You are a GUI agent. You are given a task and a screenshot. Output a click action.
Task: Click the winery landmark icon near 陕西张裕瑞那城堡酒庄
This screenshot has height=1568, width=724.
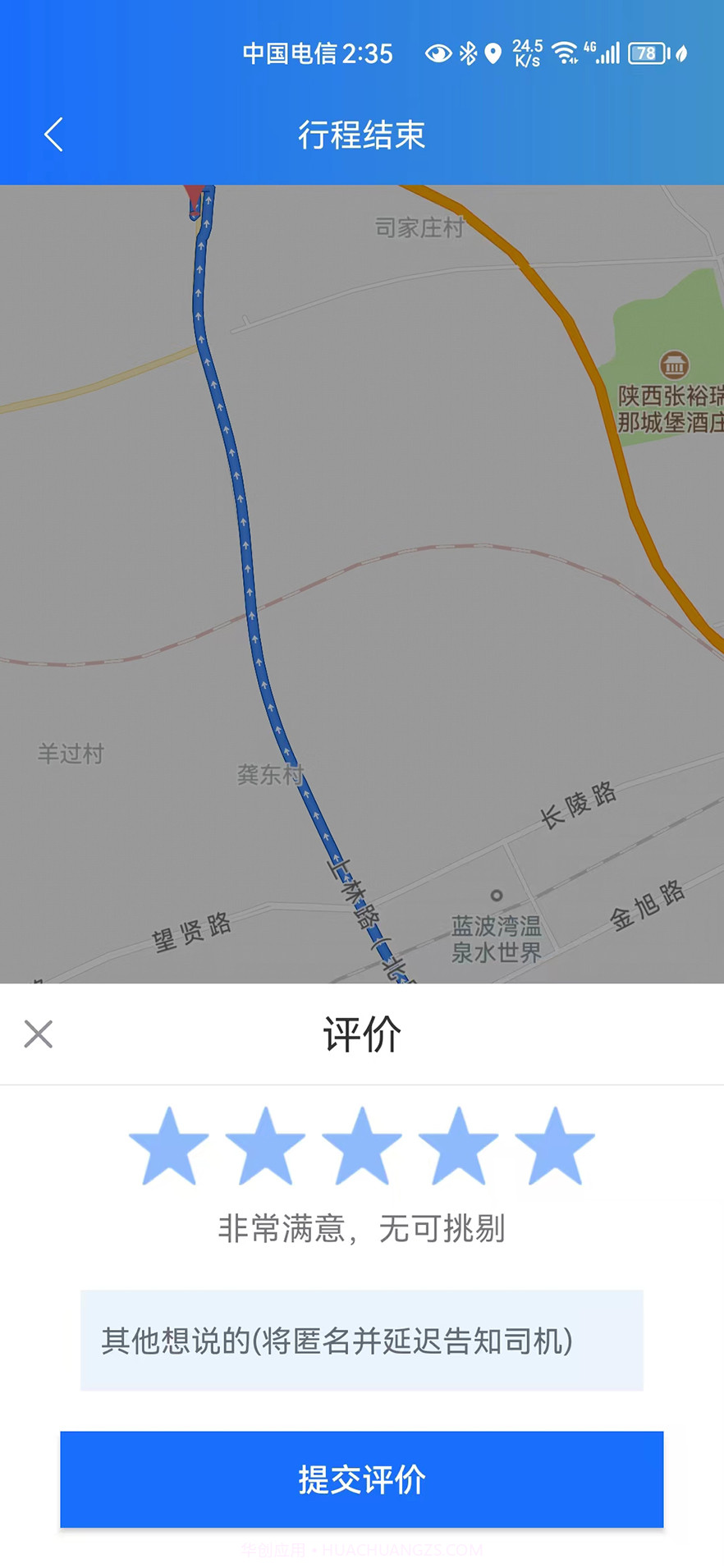pyautogui.click(x=675, y=362)
